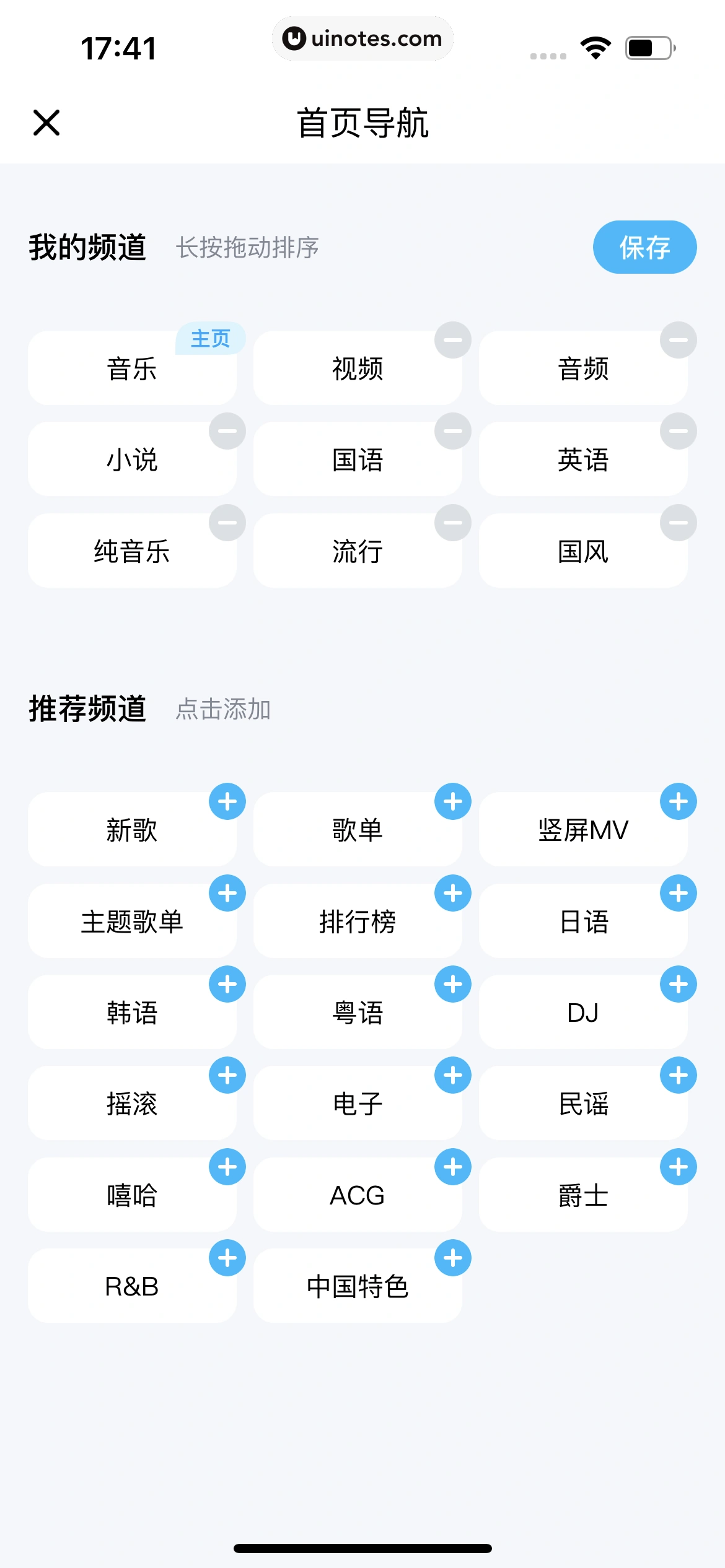Remove the 国语 channel
725x1568 pixels.
(x=453, y=431)
